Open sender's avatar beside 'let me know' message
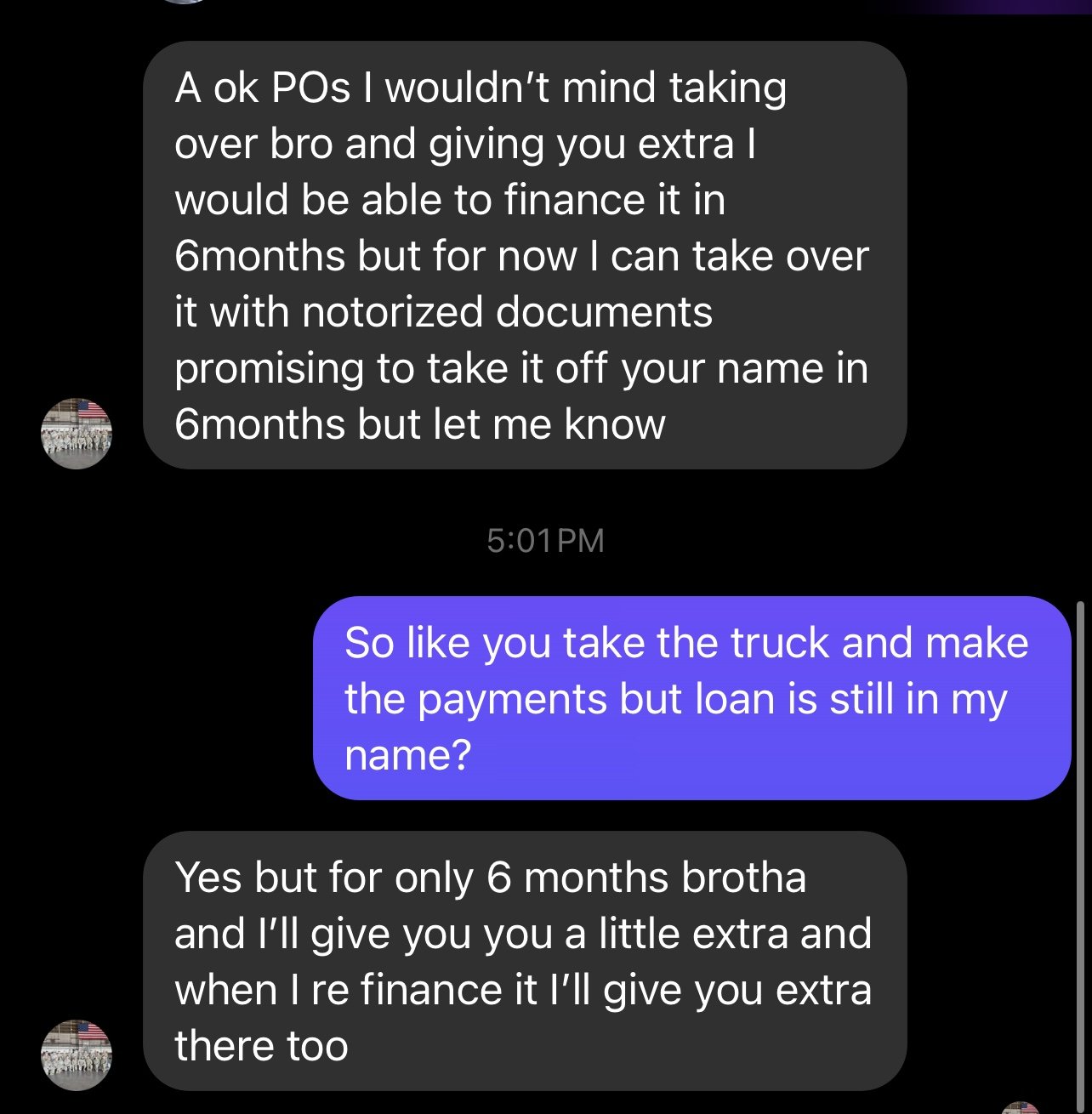The image size is (1092, 1114). coord(77,434)
